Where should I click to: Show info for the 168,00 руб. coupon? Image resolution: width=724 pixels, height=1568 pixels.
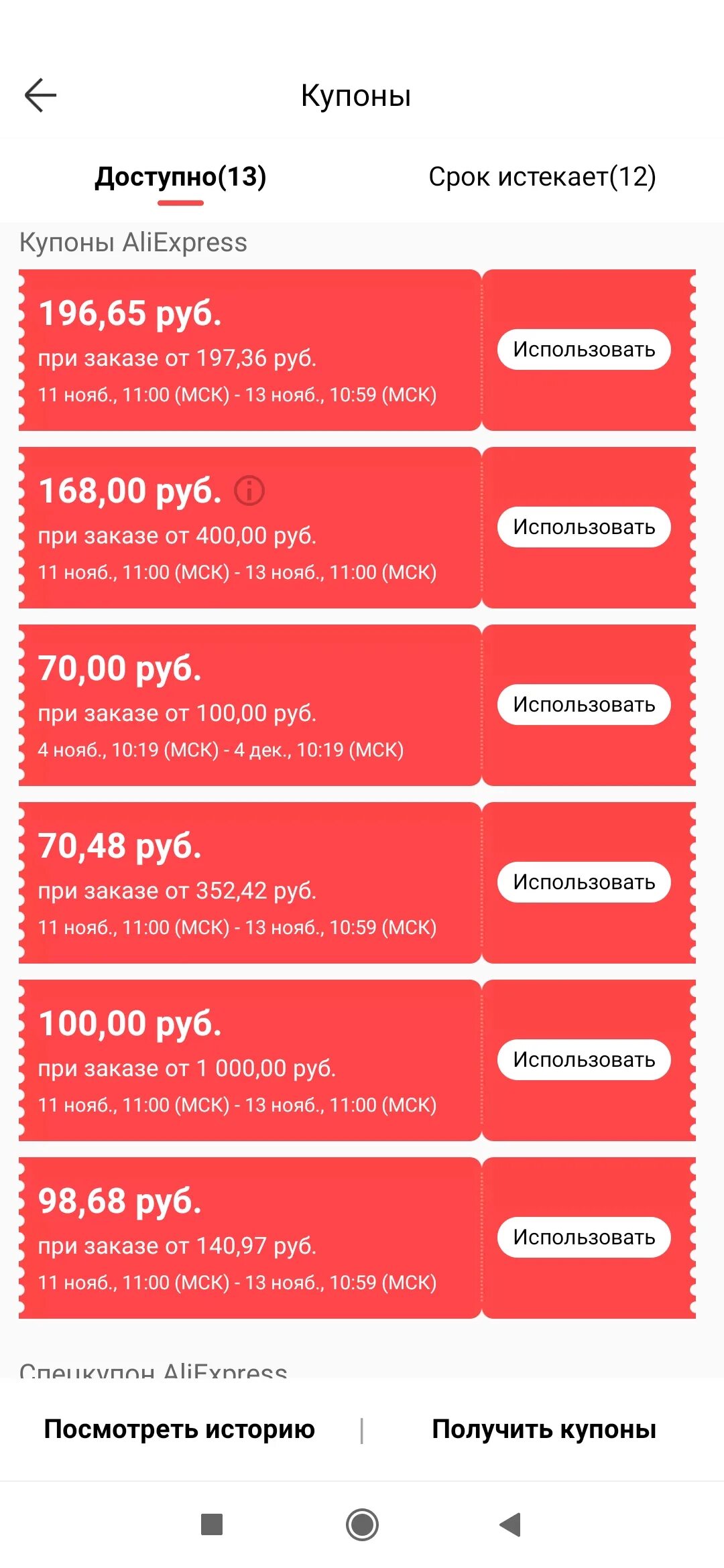coord(249,491)
